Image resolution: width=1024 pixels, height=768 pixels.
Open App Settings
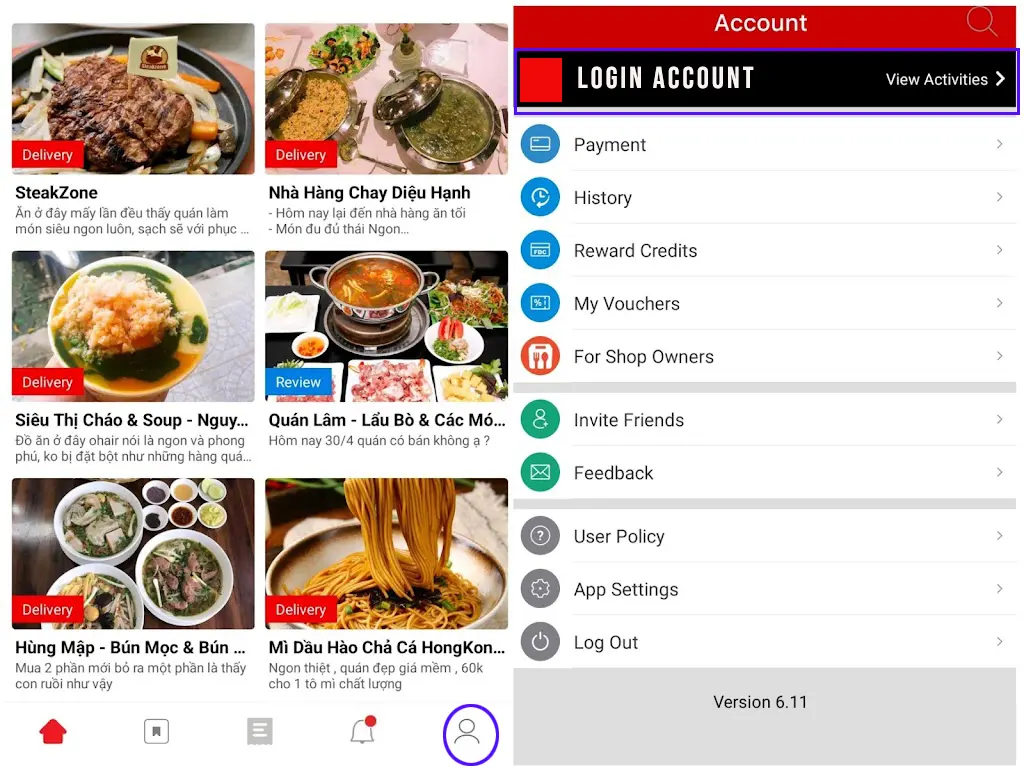pos(765,590)
